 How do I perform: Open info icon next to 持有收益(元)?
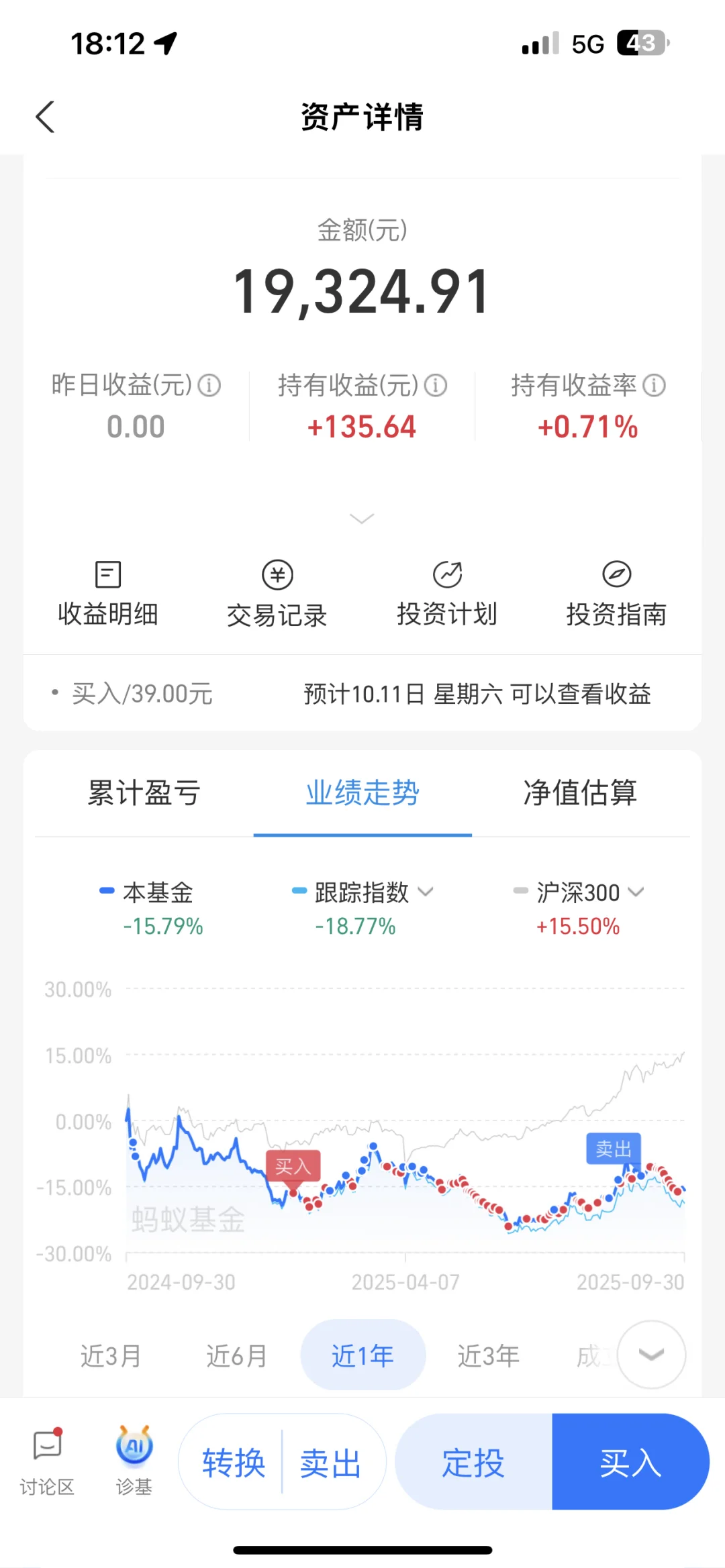tap(436, 386)
